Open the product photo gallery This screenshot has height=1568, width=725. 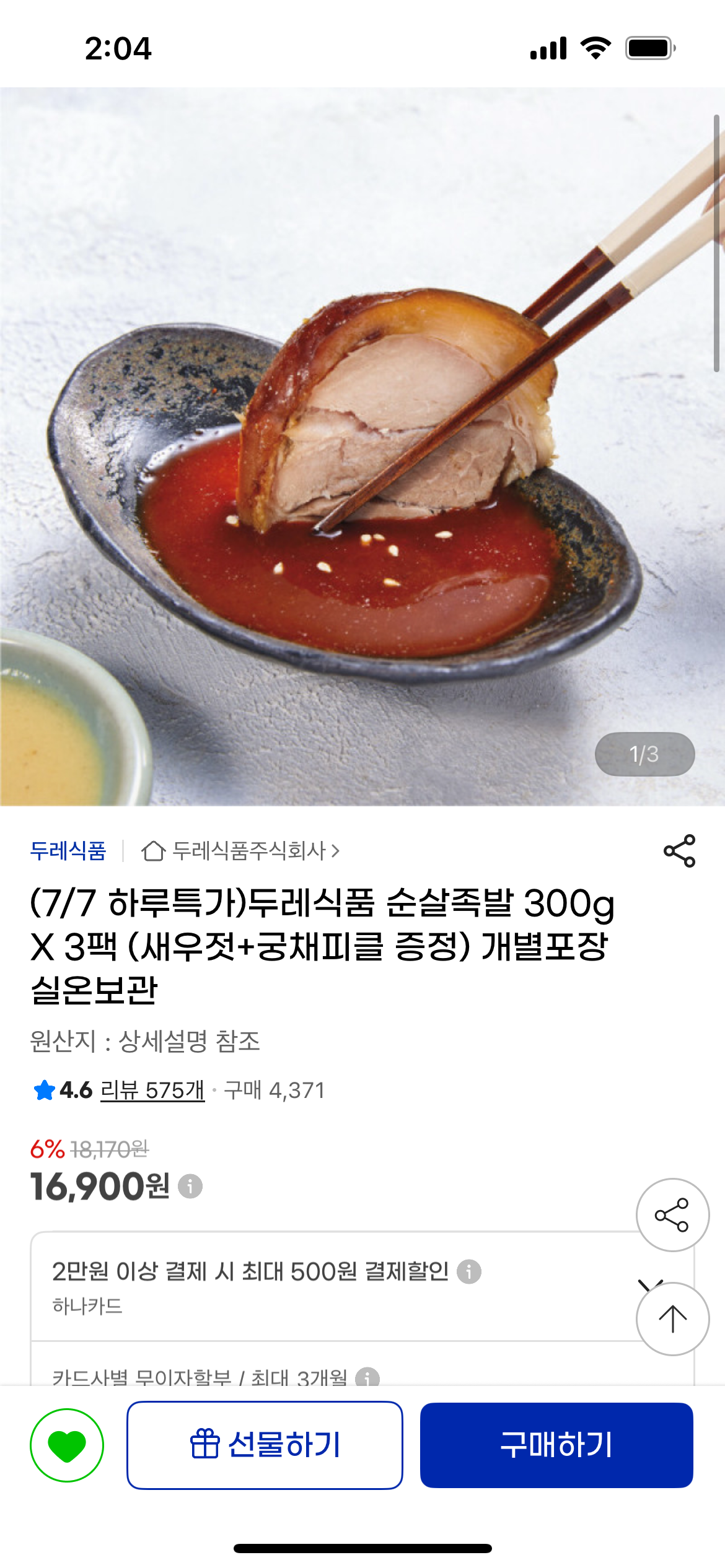click(362, 446)
